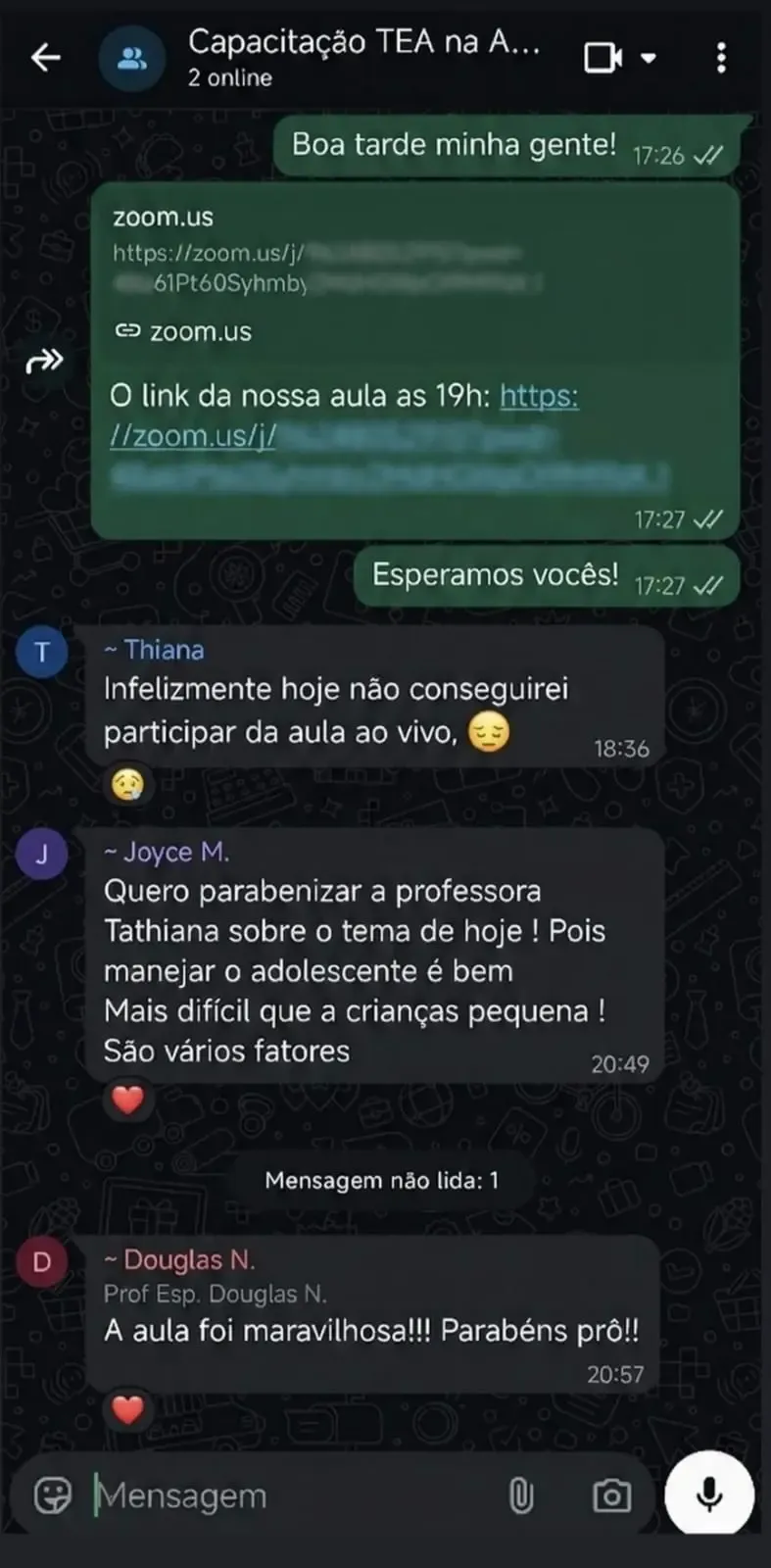Open the overflow menu
This screenshot has width=771, height=1568.
pyautogui.click(x=721, y=58)
